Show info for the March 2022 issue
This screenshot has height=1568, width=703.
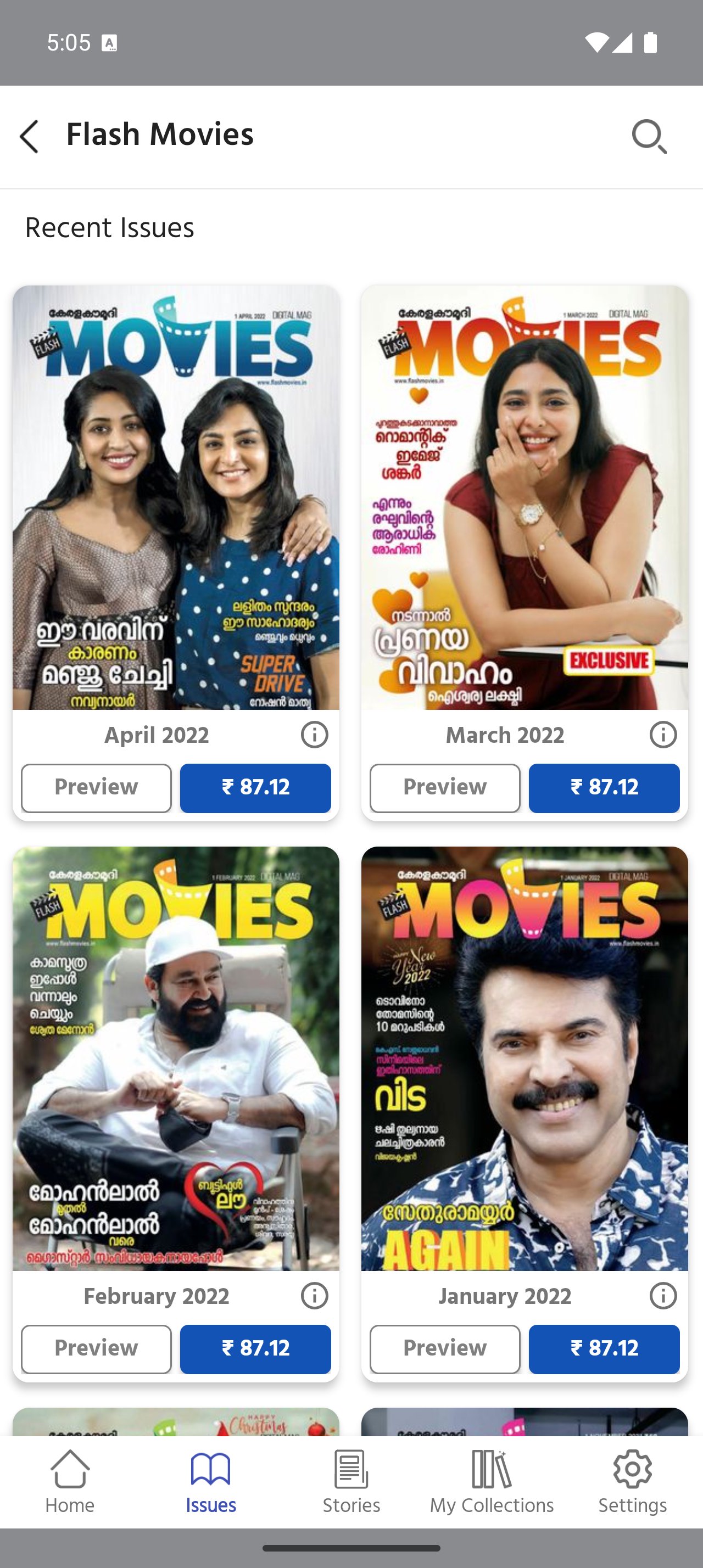(663, 735)
